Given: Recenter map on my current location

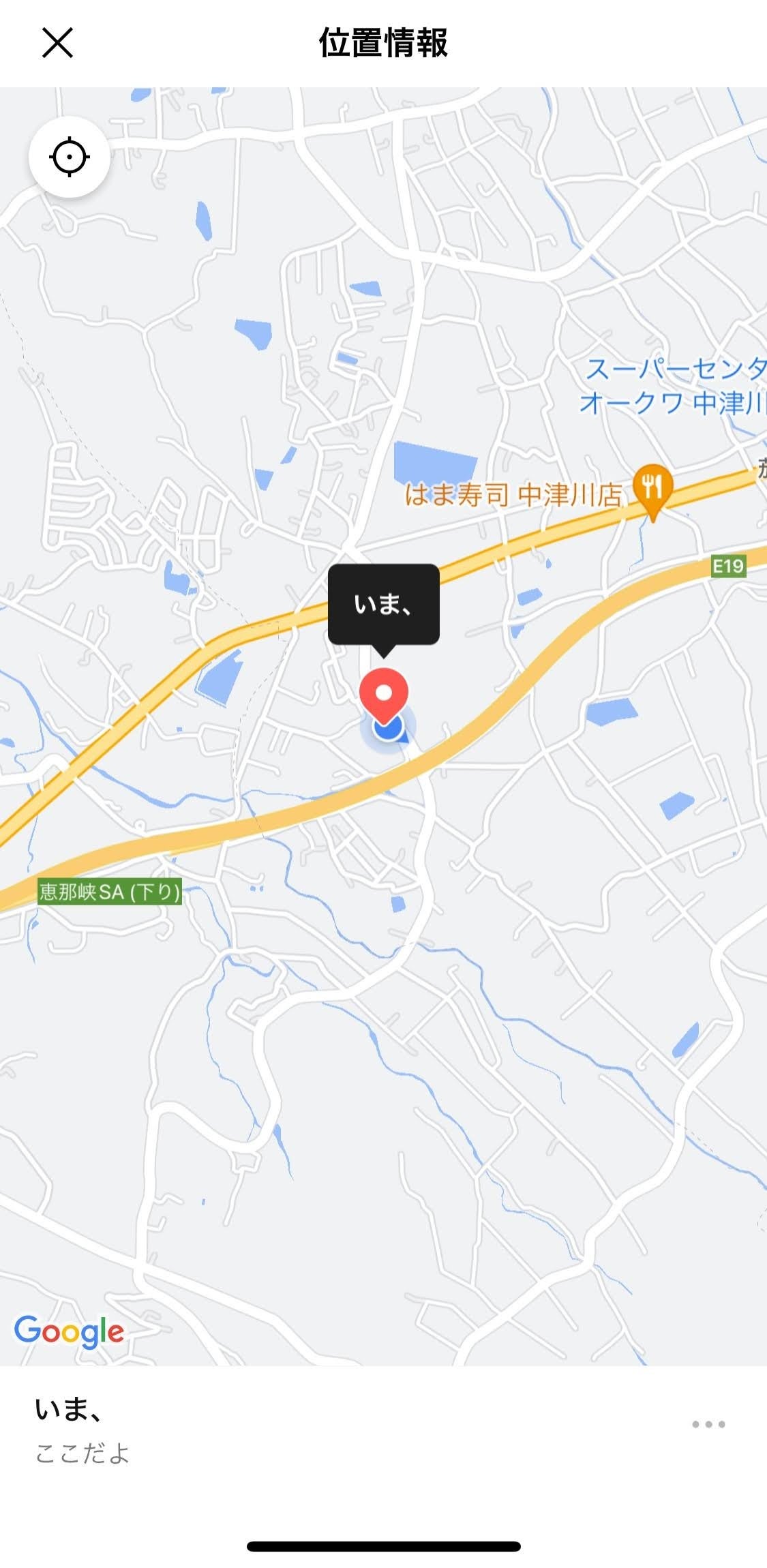Looking at the screenshot, I should tap(70, 157).
